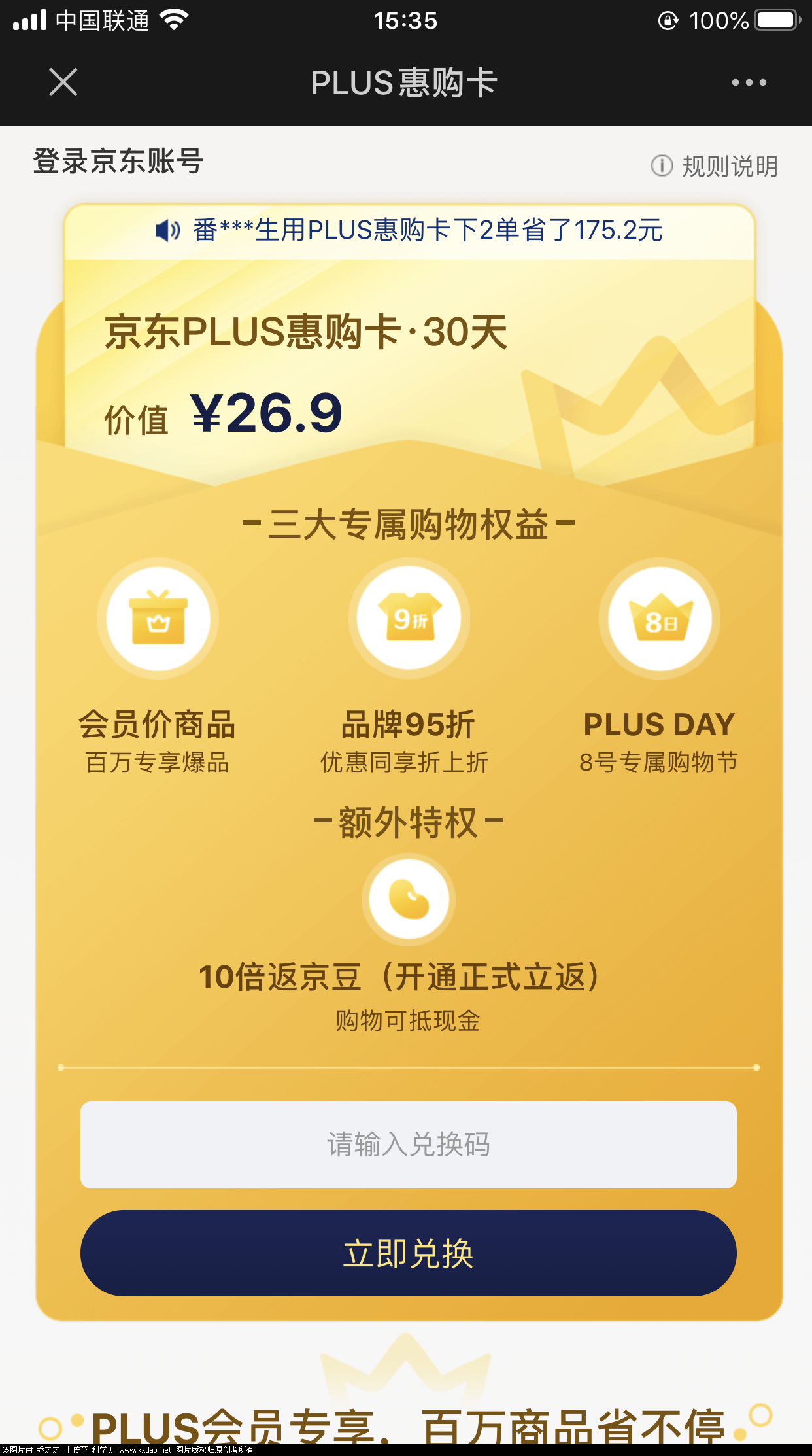Focus the 请输入兑换码 input field

408,1145
